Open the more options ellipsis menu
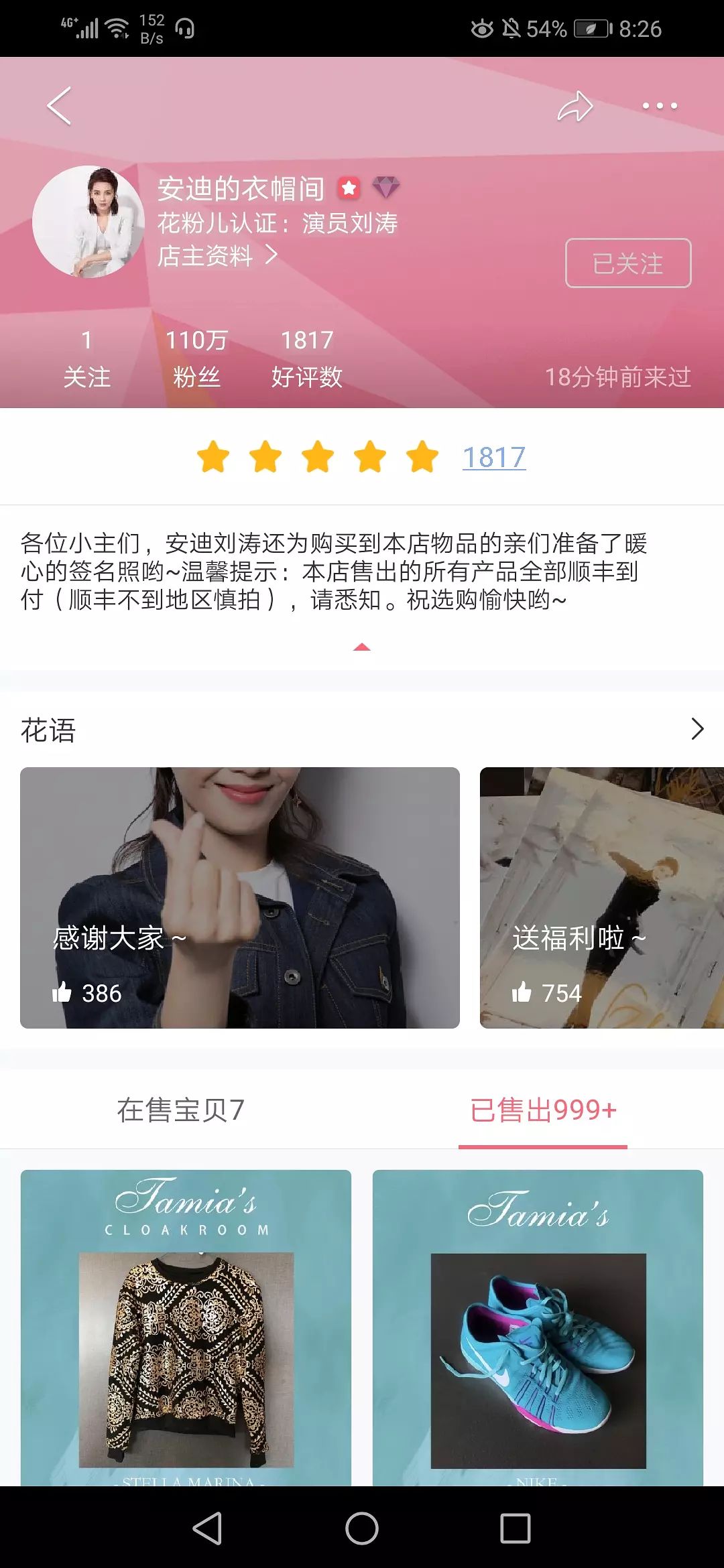This screenshot has width=724, height=1568. click(x=658, y=106)
